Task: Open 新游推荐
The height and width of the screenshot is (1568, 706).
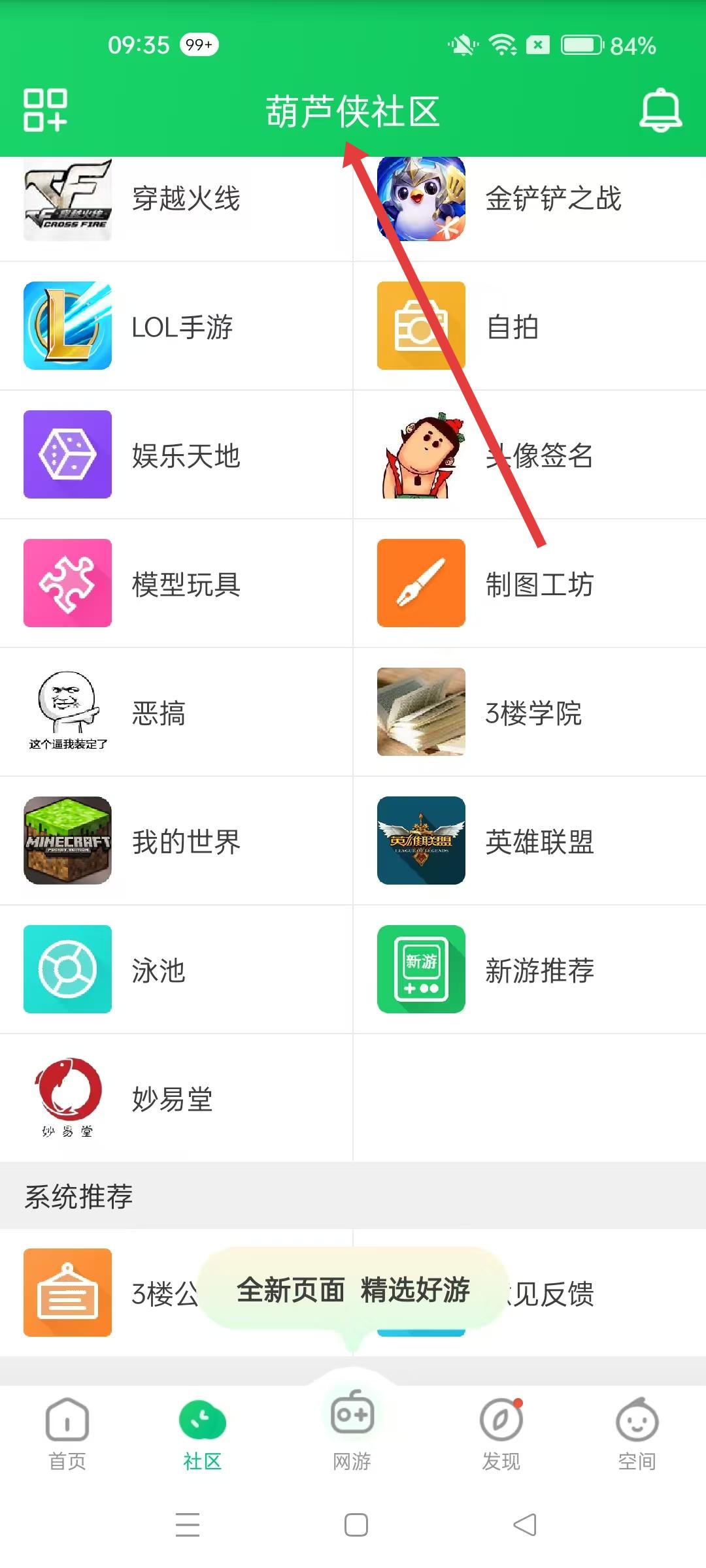Action: coord(529,970)
